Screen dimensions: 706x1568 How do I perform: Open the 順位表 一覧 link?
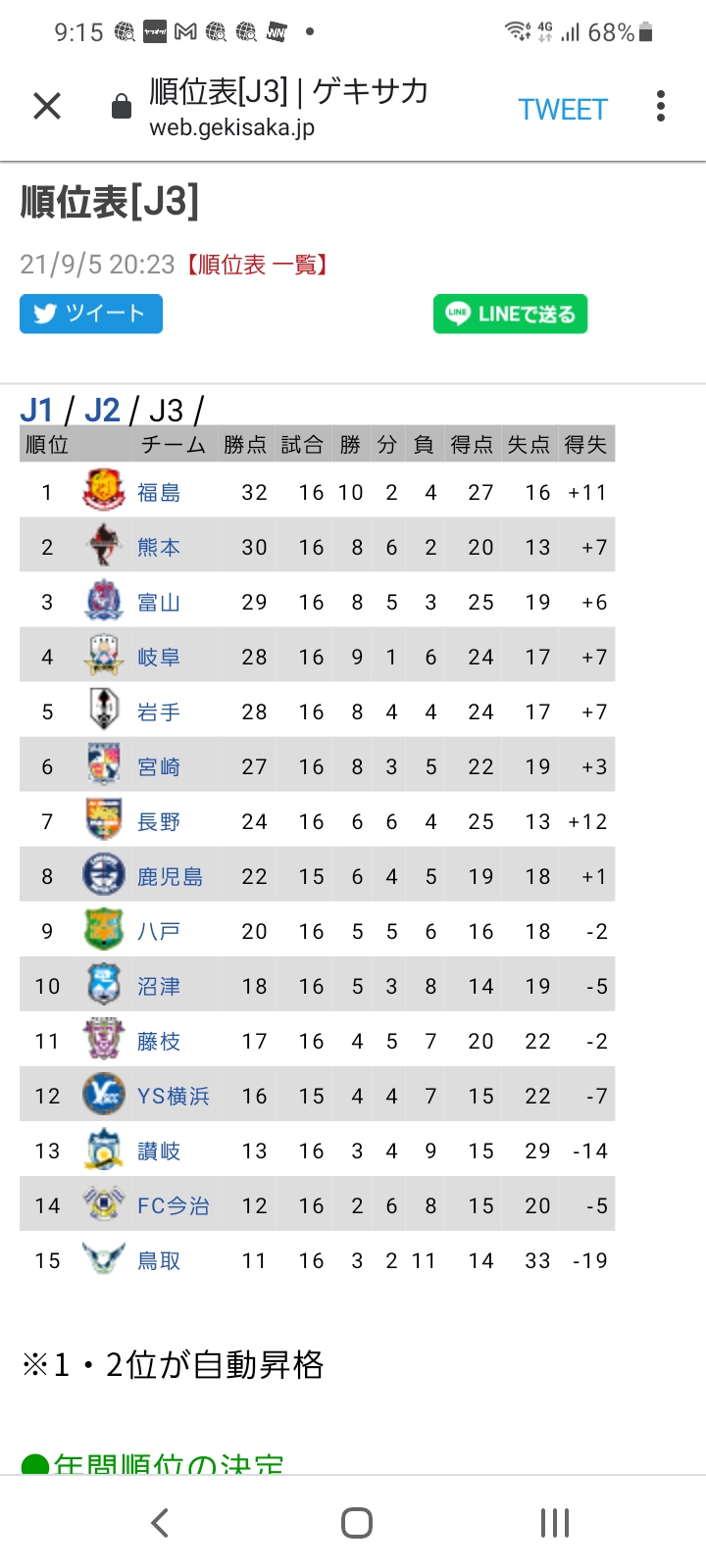pos(258,265)
